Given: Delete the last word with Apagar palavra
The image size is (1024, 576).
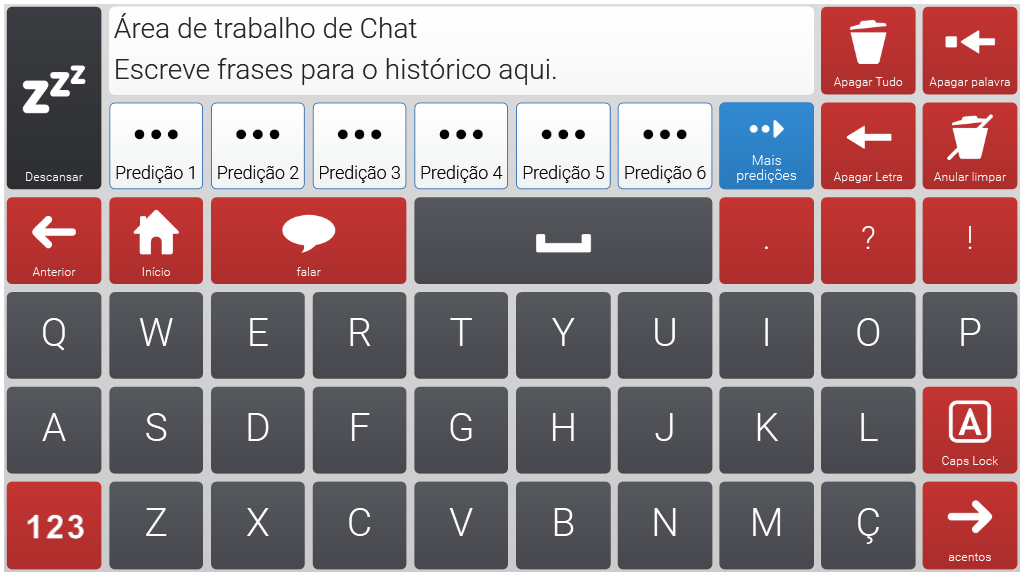Looking at the screenshot, I should point(969,50).
